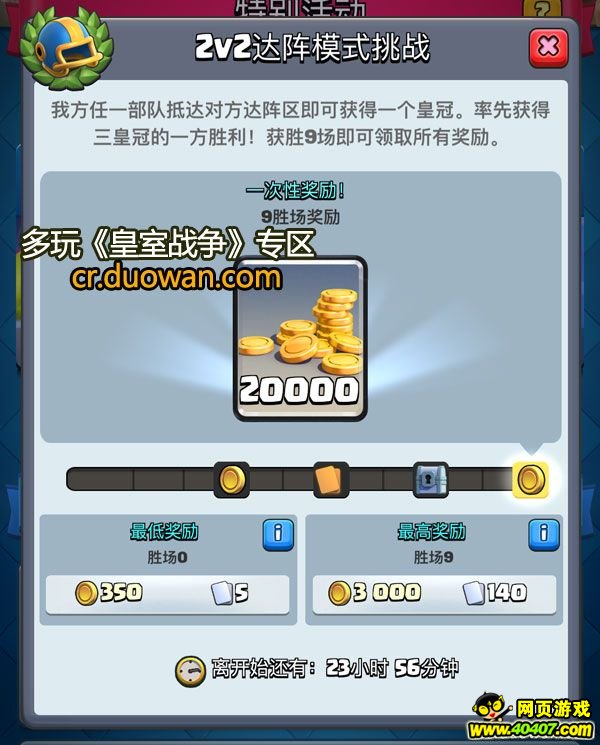
Task: Open info for 最高奖励
Action: click(544, 534)
